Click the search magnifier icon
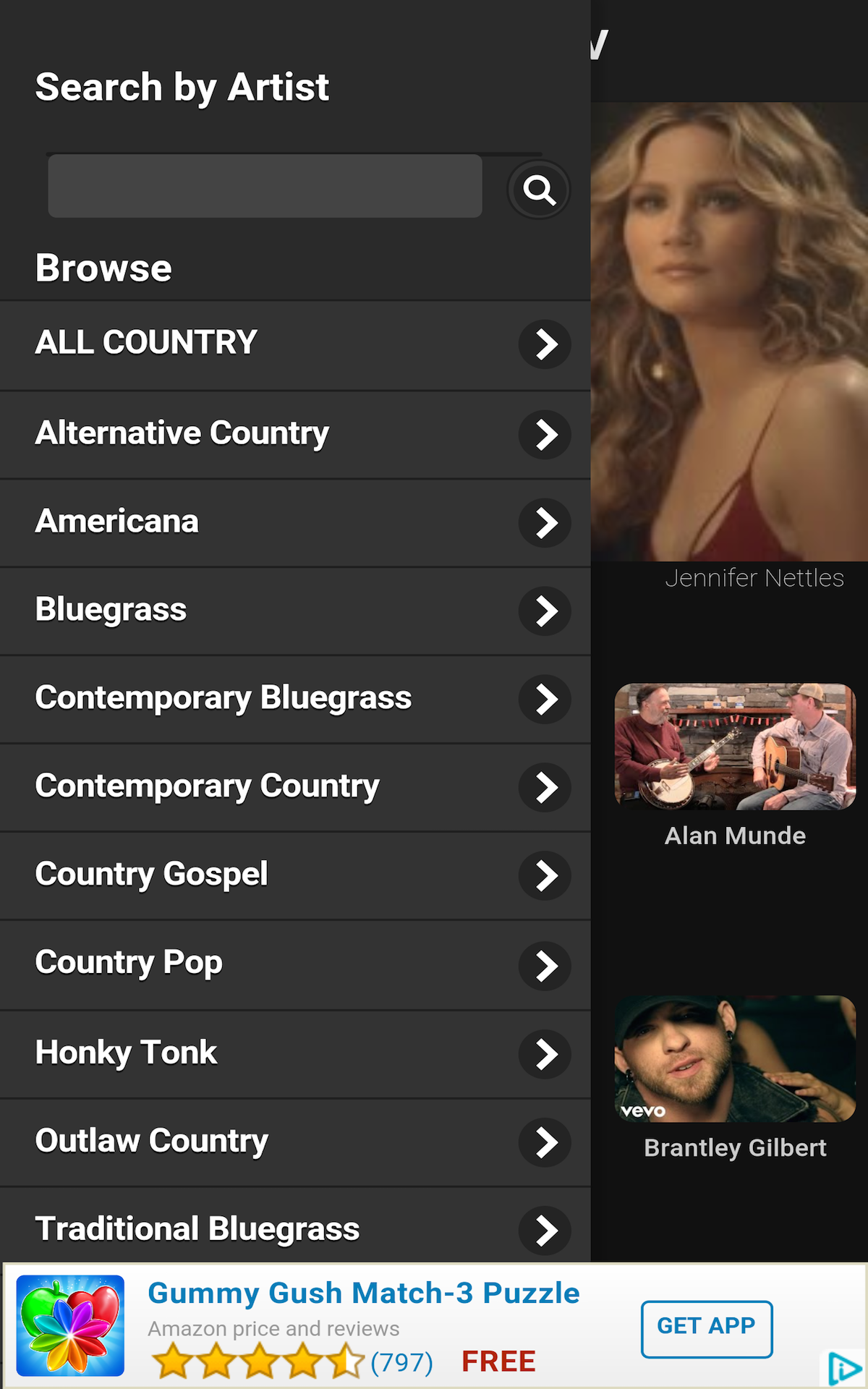The height and width of the screenshot is (1389, 868). point(538,189)
